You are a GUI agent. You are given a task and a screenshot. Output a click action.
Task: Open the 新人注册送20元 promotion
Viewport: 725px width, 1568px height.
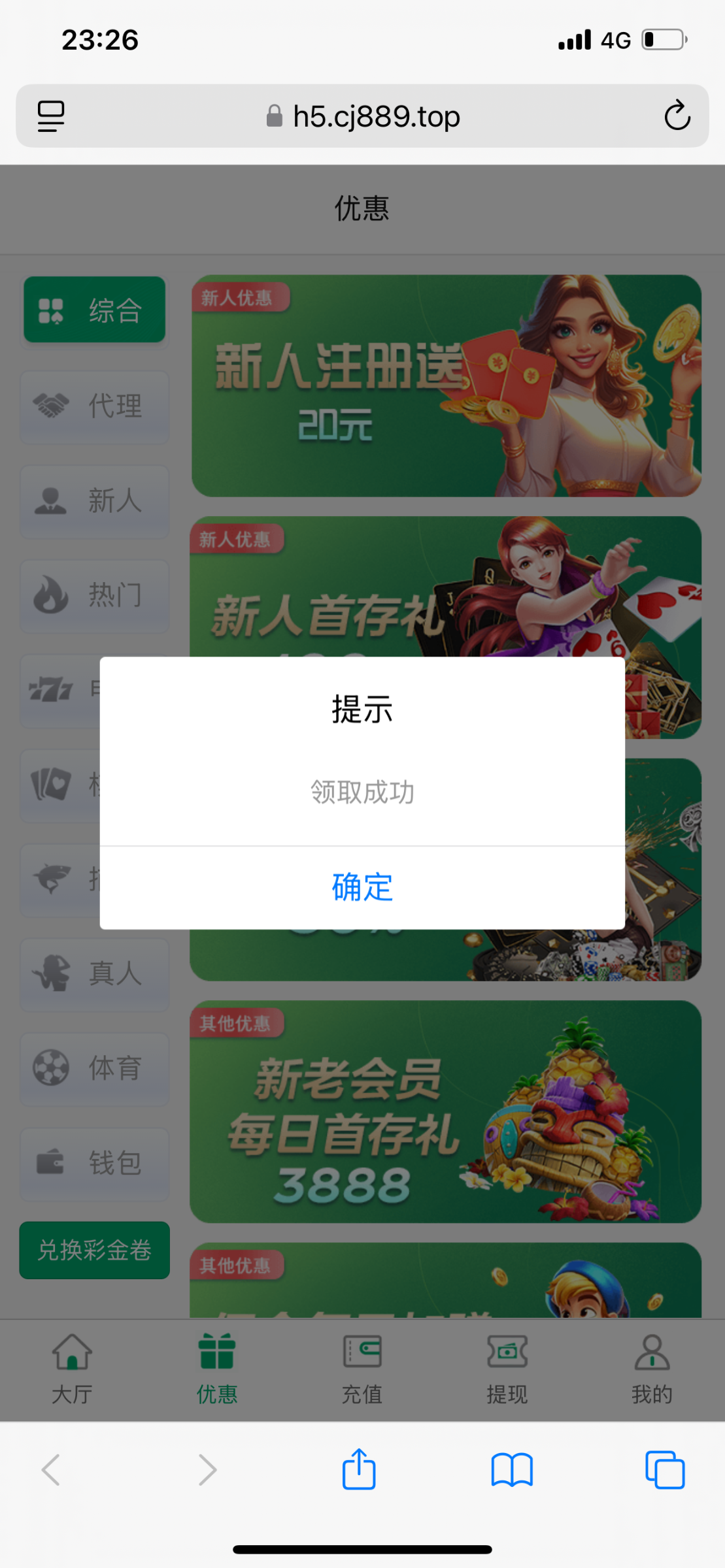tap(446, 385)
